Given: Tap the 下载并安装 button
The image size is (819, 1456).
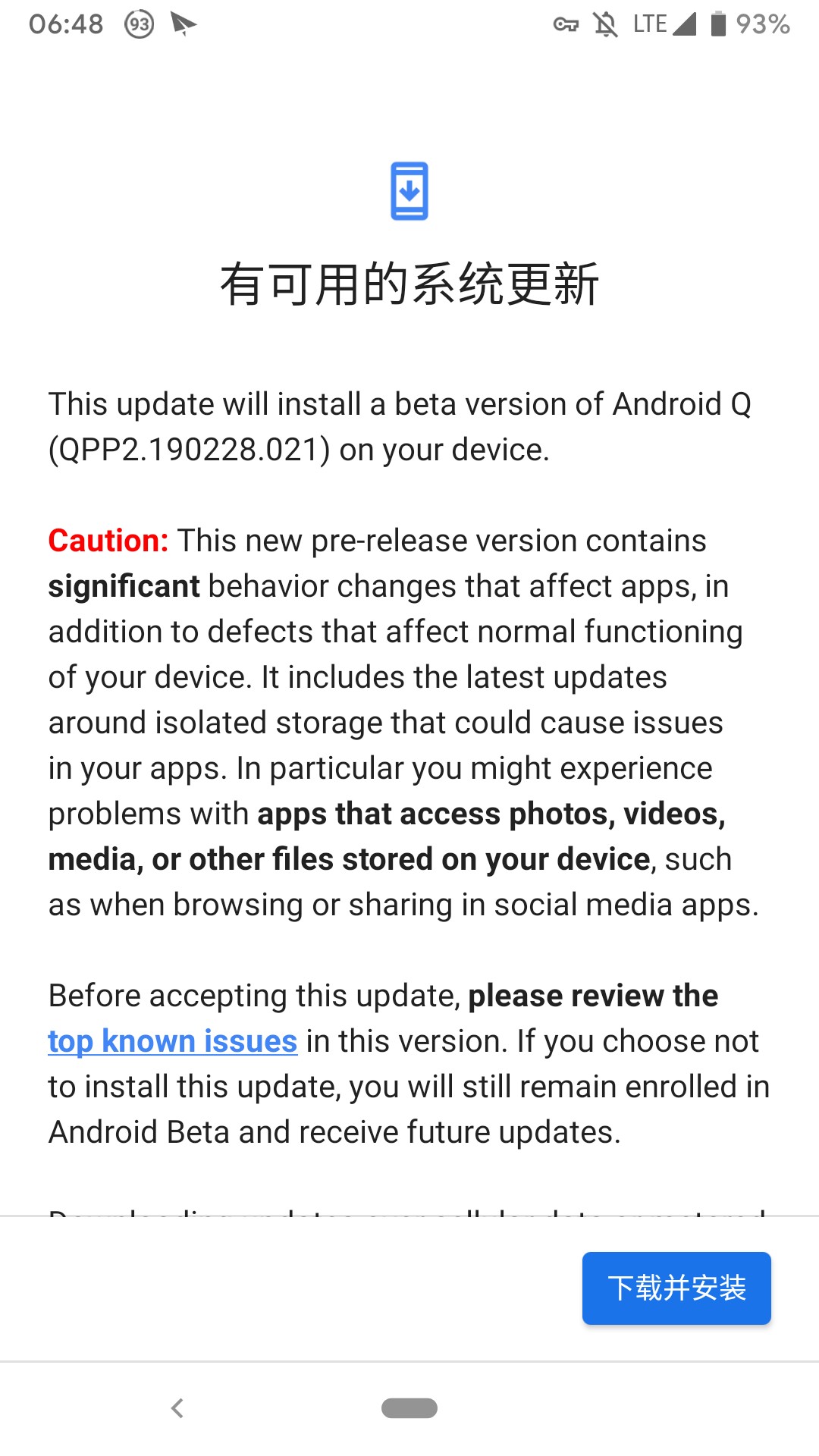Looking at the screenshot, I should point(676,1288).
